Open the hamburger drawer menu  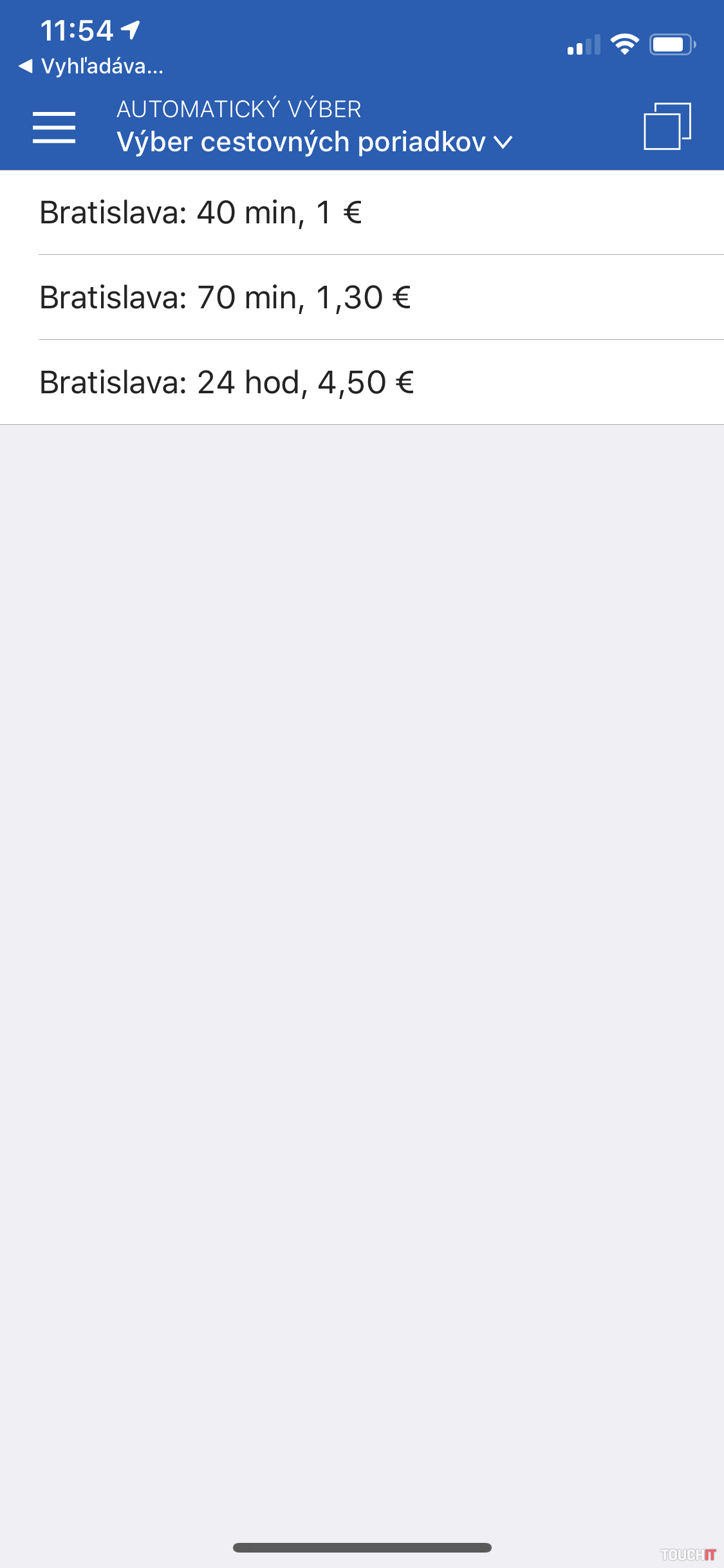click(x=54, y=127)
